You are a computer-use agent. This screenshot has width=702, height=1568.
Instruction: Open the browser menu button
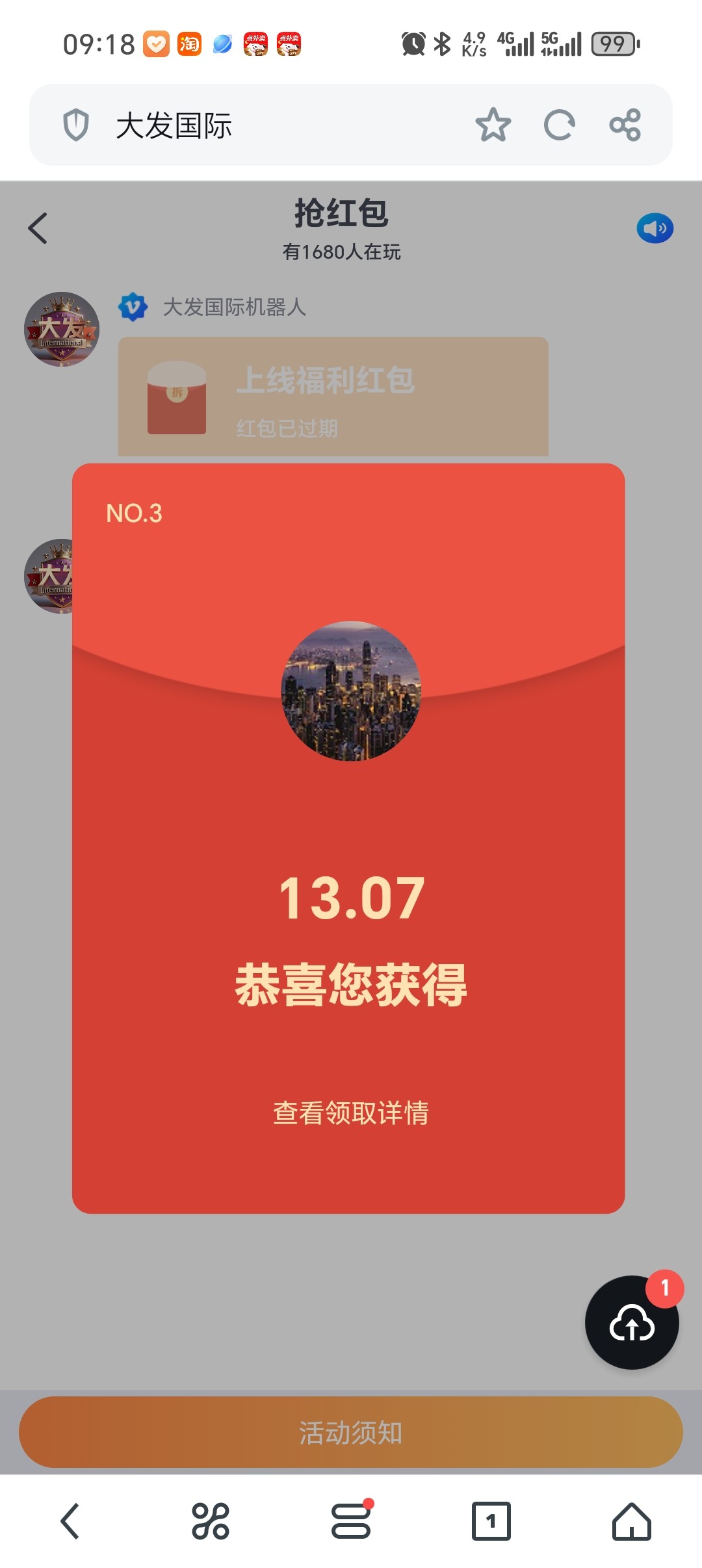(x=351, y=1521)
